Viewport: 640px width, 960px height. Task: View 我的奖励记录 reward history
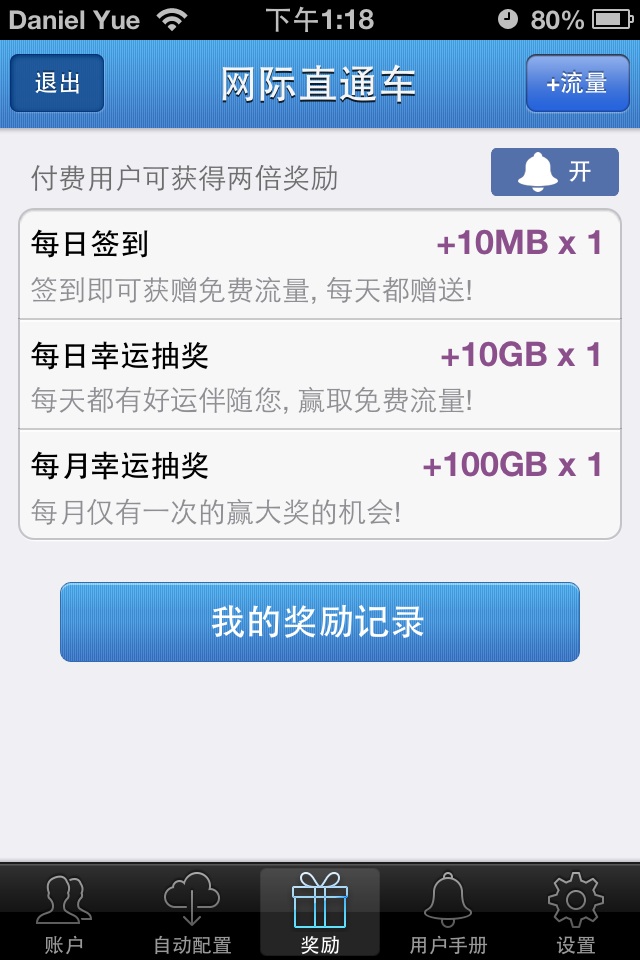320,622
